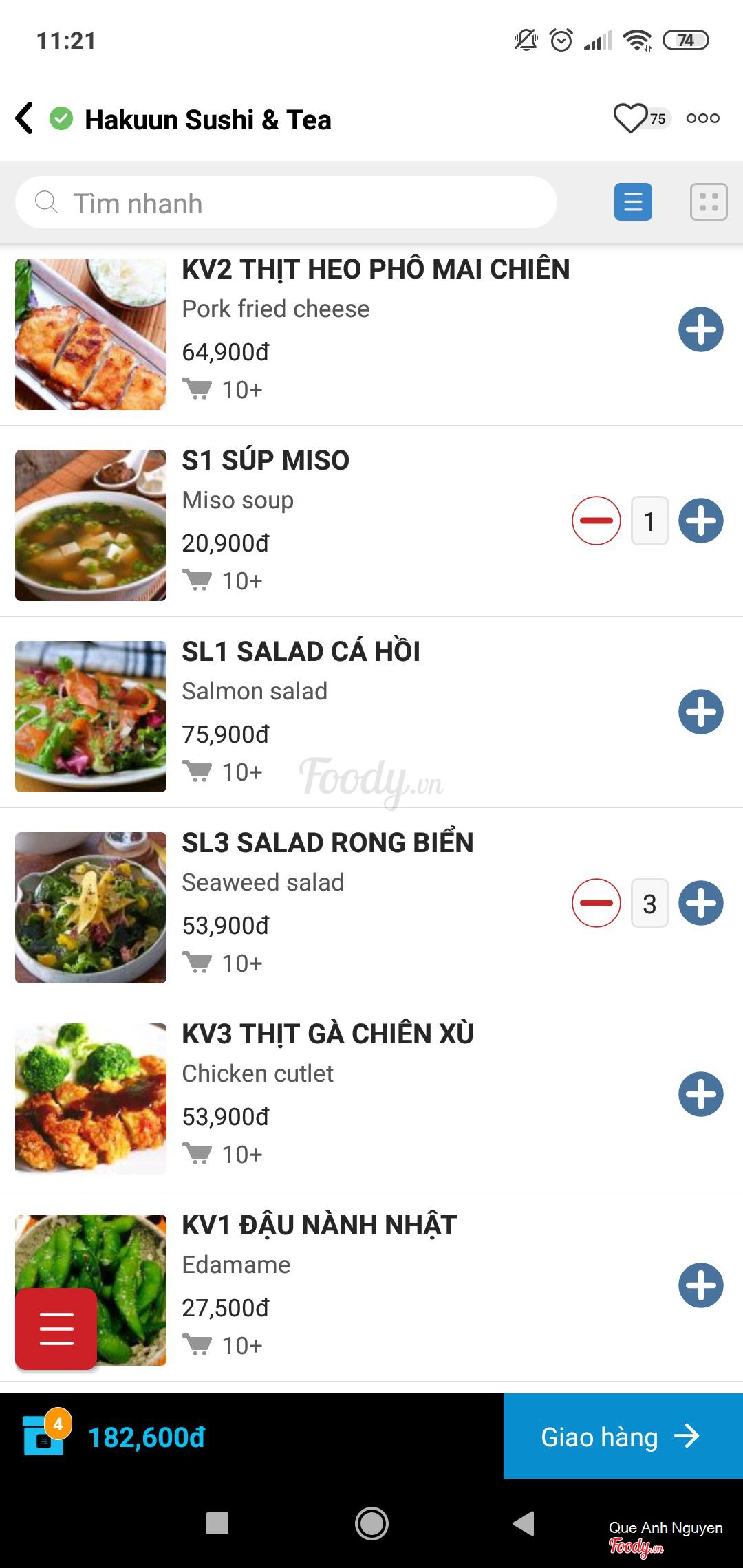Open the three-dot overflow menu

click(x=702, y=118)
